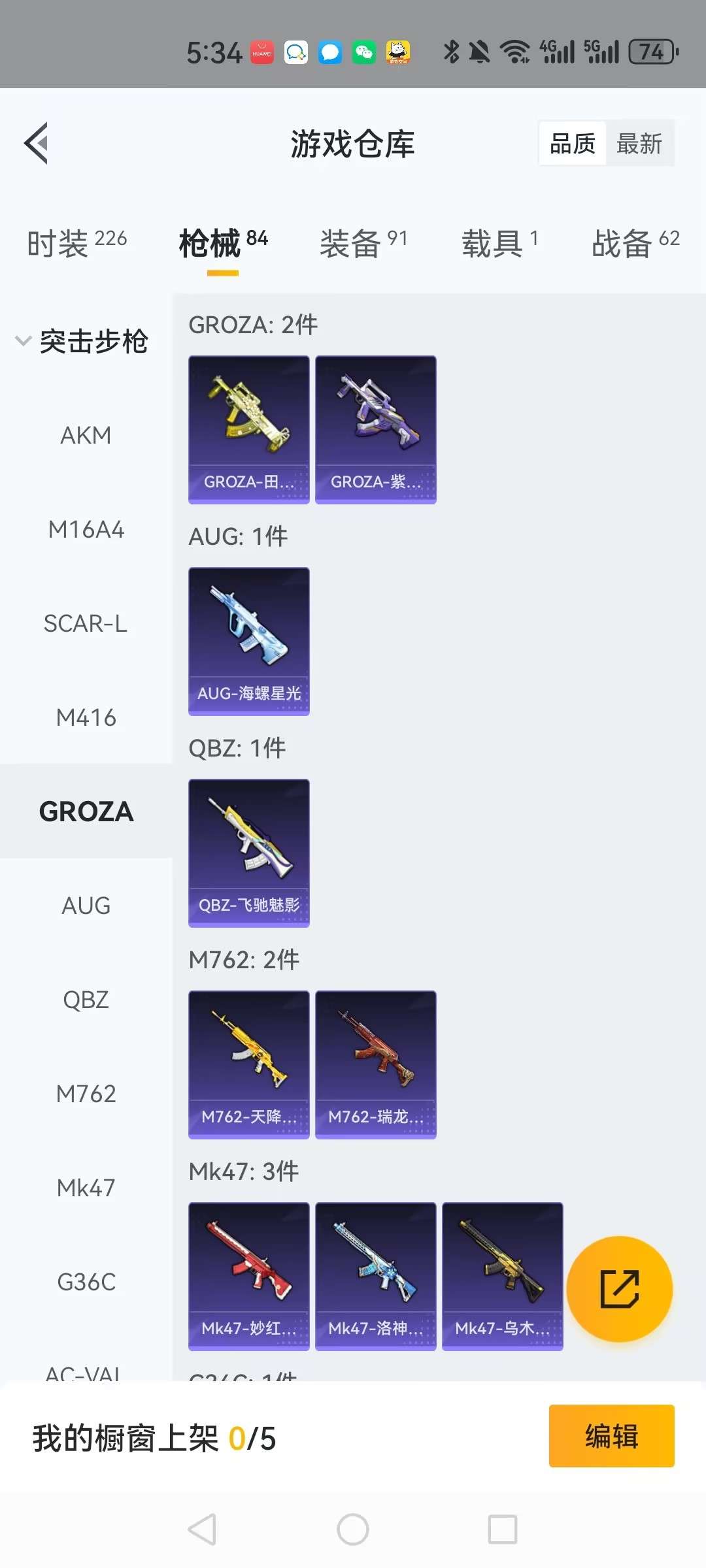This screenshot has width=706, height=1568.
Task: Choose Mk47 in the sidebar list
Action: 86,1188
